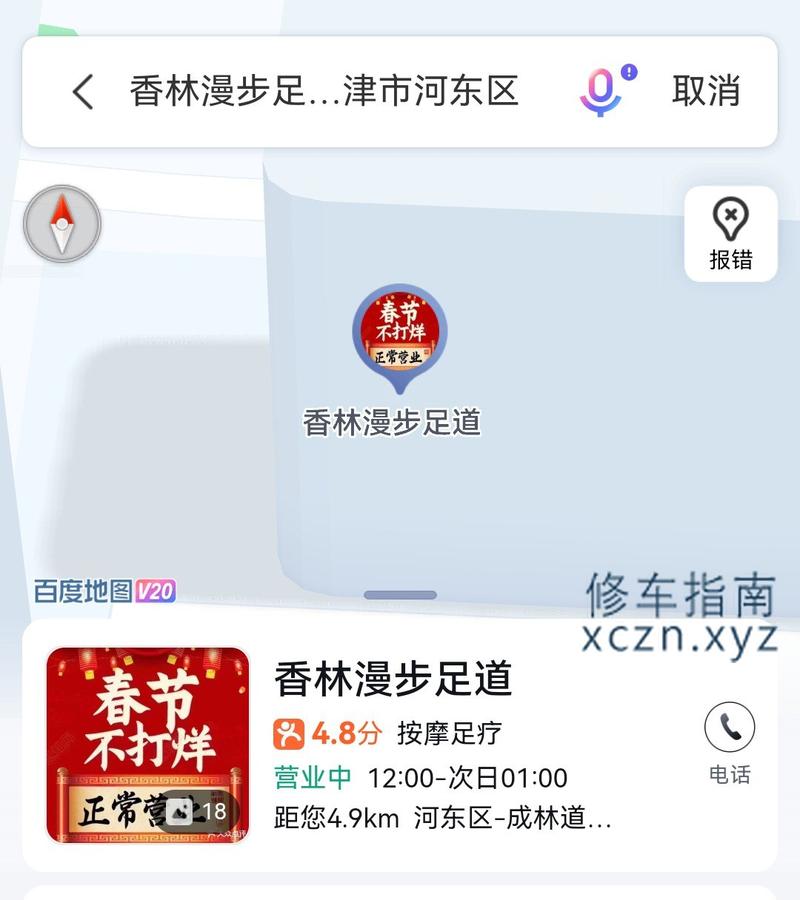
Task: Open 香林漫步足道 details card
Action: click(393, 680)
